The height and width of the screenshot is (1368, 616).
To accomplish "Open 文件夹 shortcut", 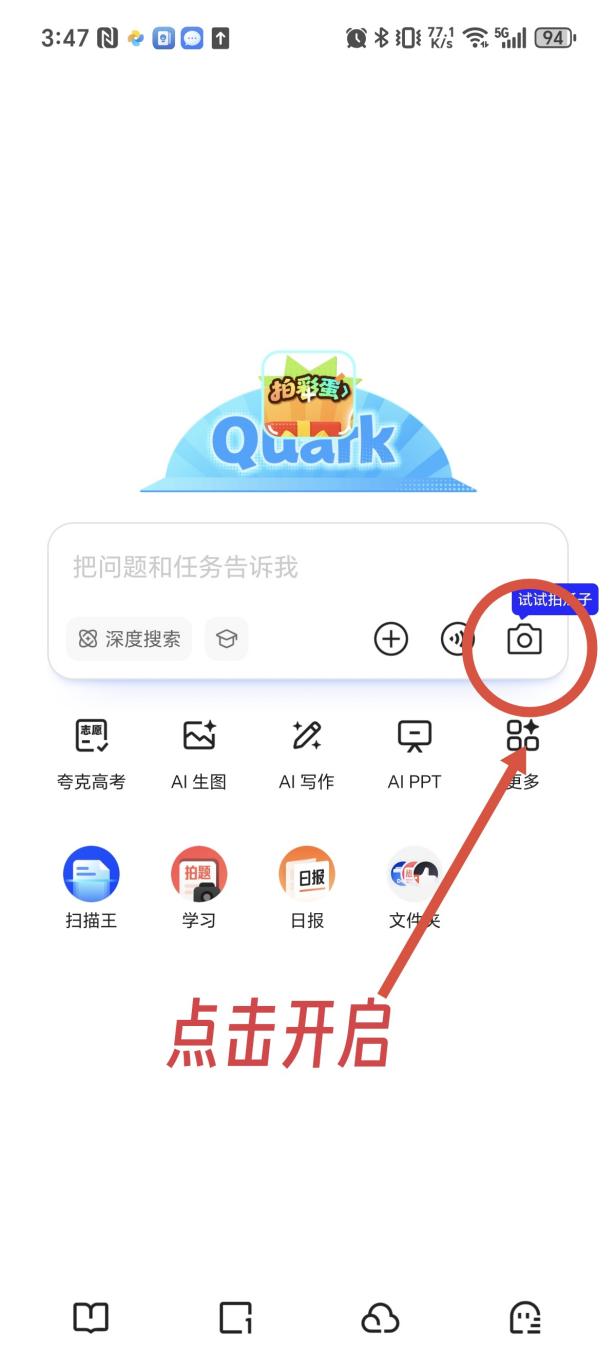I will pyautogui.click(x=414, y=887).
